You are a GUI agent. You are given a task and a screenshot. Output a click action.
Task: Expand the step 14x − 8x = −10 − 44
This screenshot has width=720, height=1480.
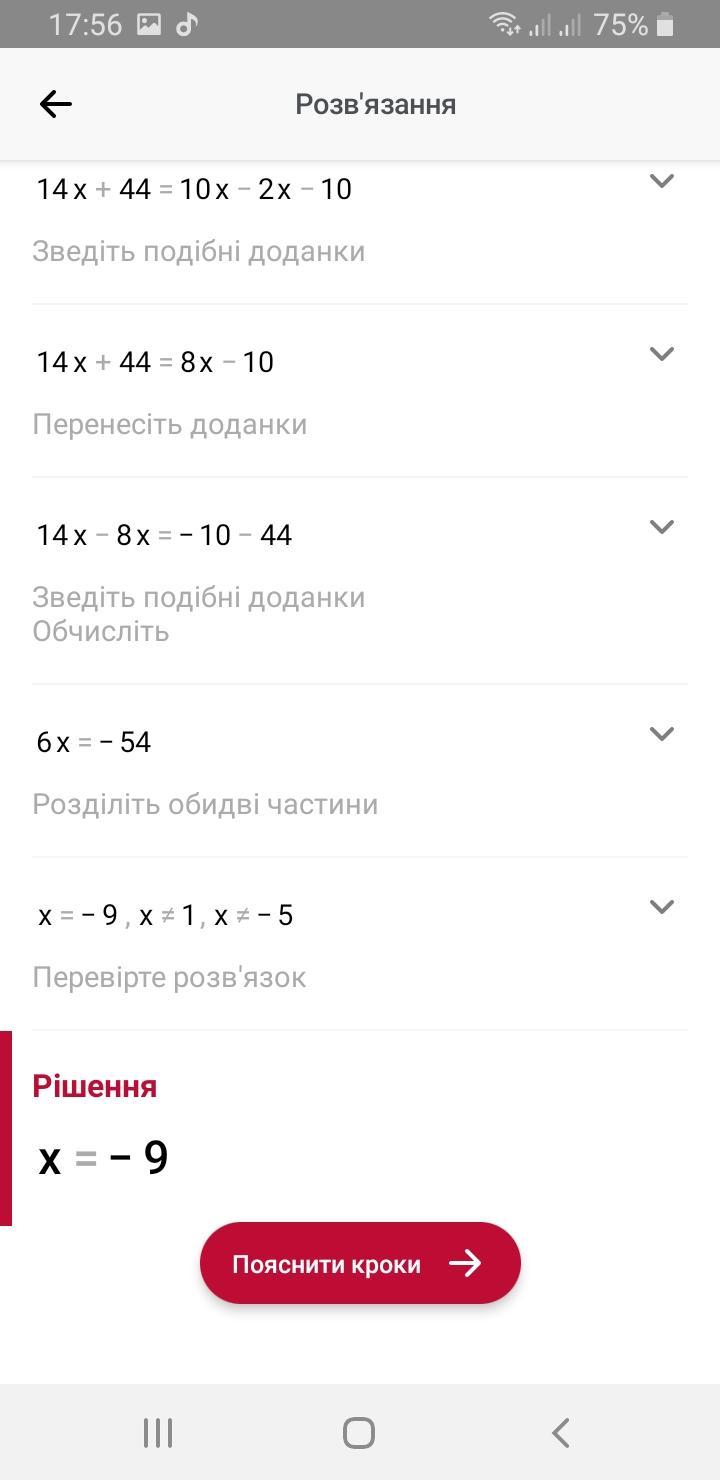(x=661, y=527)
